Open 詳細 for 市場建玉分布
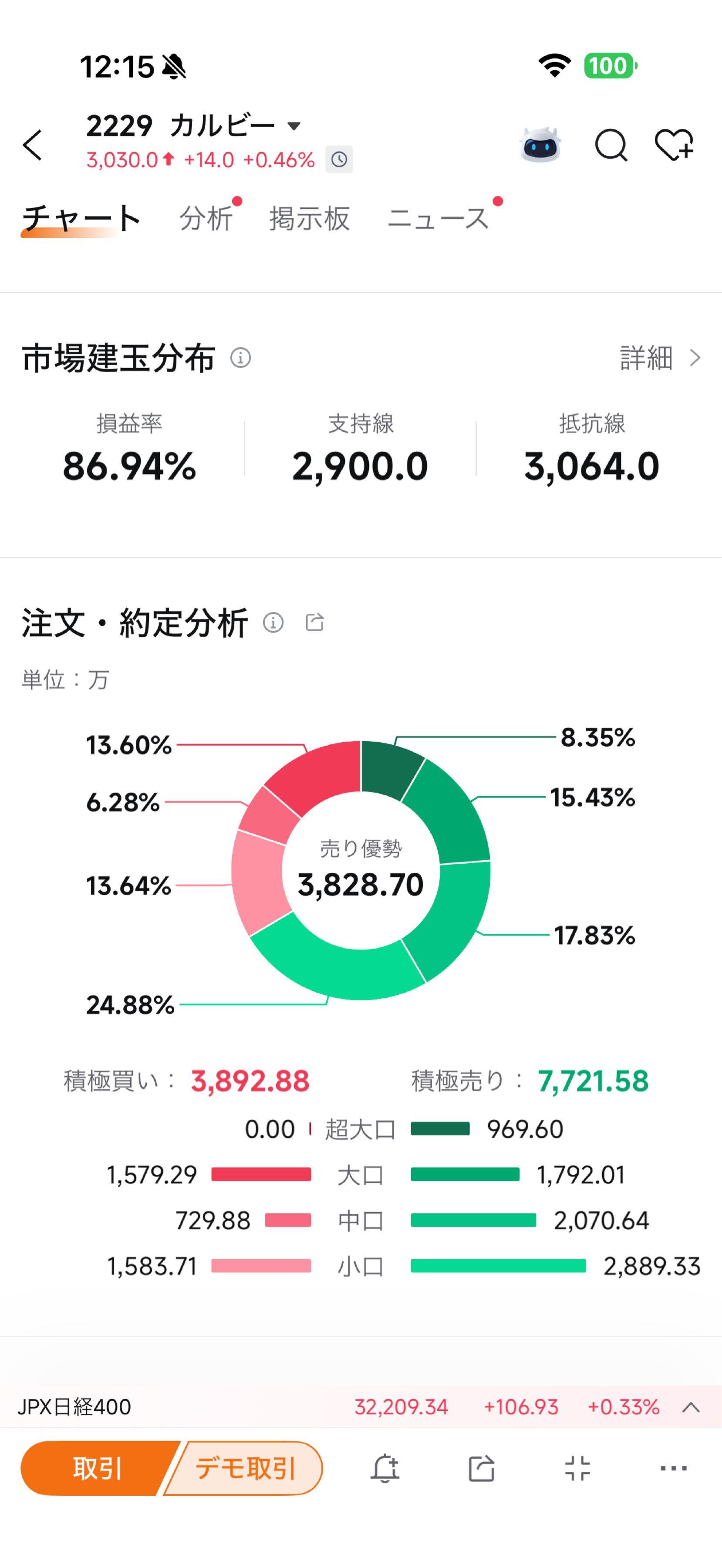 [x=660, y=358]
